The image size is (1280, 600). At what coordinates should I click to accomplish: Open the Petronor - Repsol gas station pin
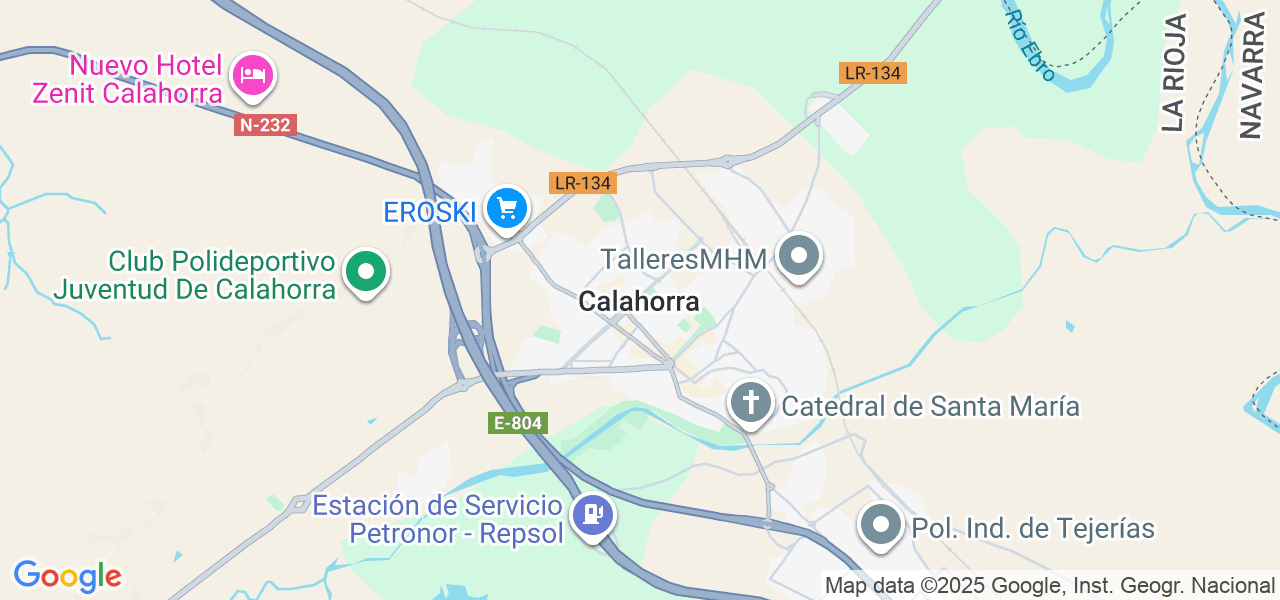click(x=593, y=515)
